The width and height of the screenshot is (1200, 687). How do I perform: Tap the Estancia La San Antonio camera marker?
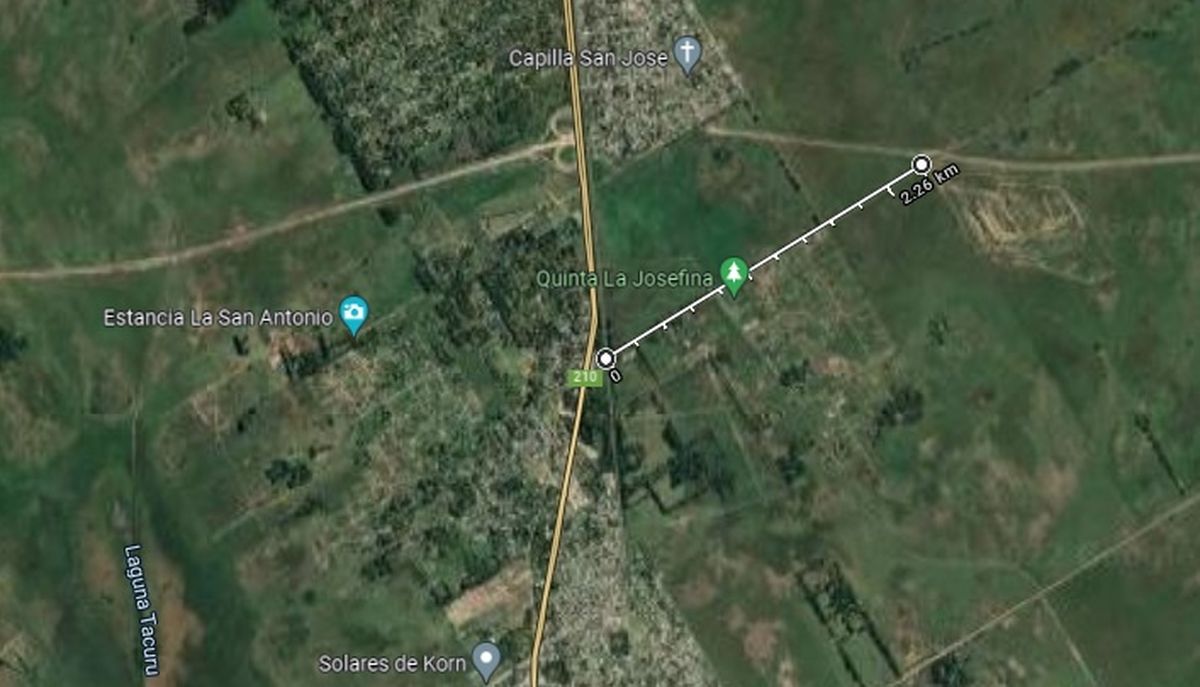point(353,313)
